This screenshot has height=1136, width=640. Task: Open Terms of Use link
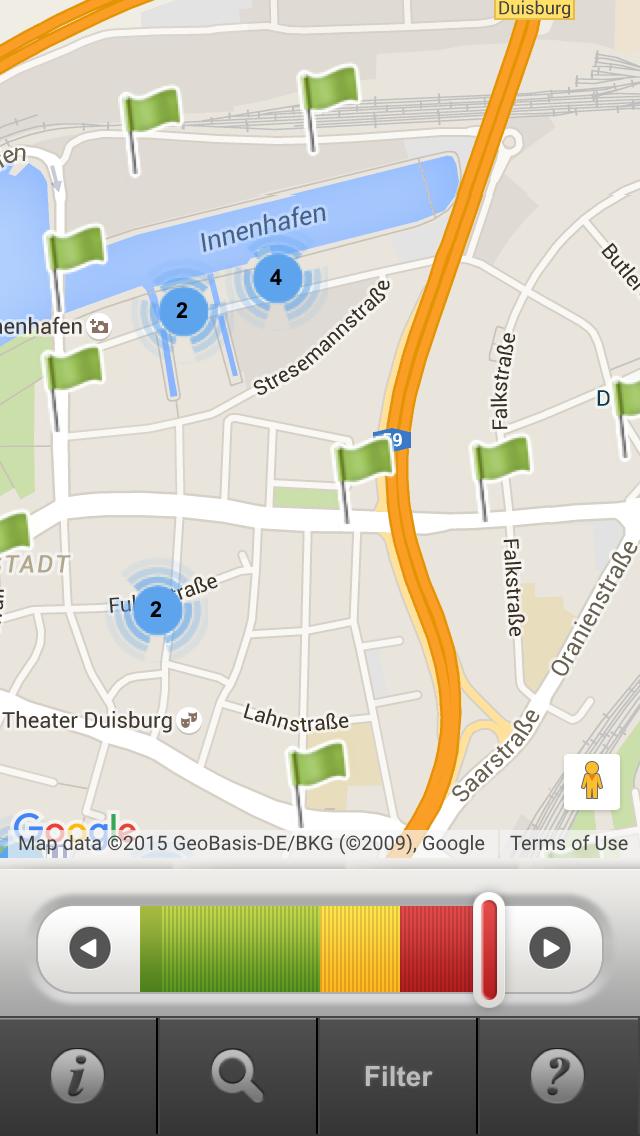coord(569,843)
